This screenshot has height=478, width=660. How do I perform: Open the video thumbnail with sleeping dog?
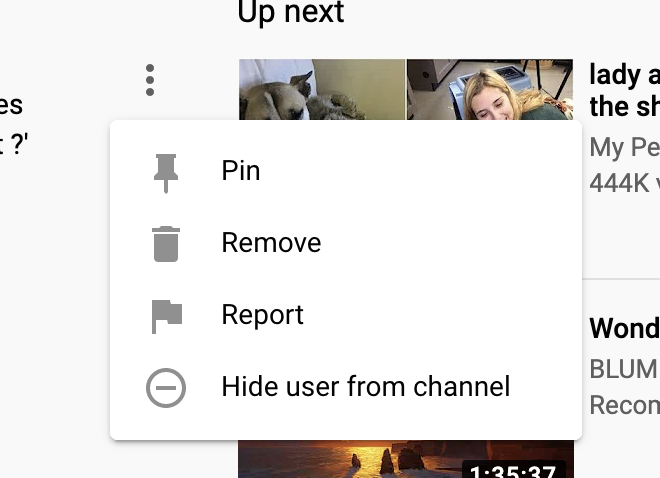click(322, 90)
